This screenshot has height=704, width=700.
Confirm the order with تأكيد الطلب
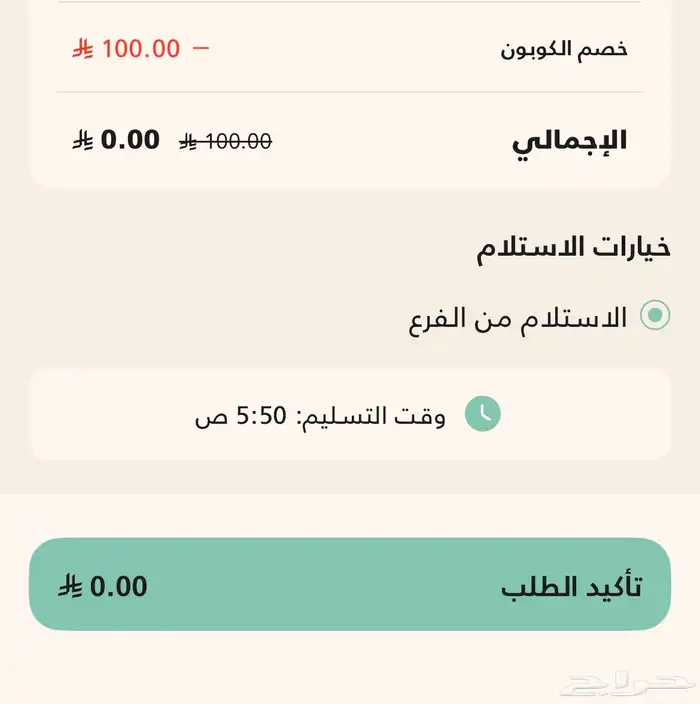[x=349, y=585]
